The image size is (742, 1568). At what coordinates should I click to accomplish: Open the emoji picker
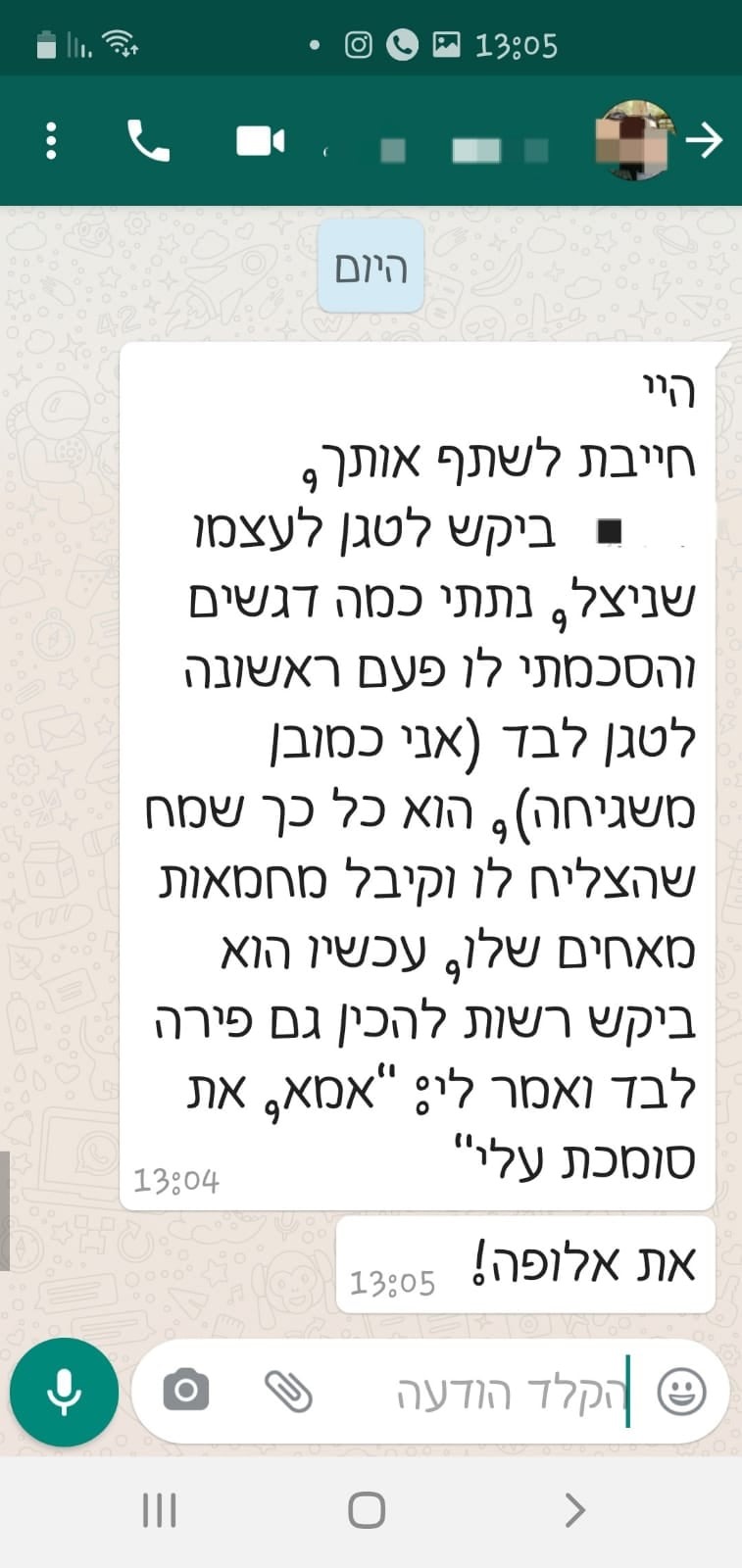(681, 1392)
